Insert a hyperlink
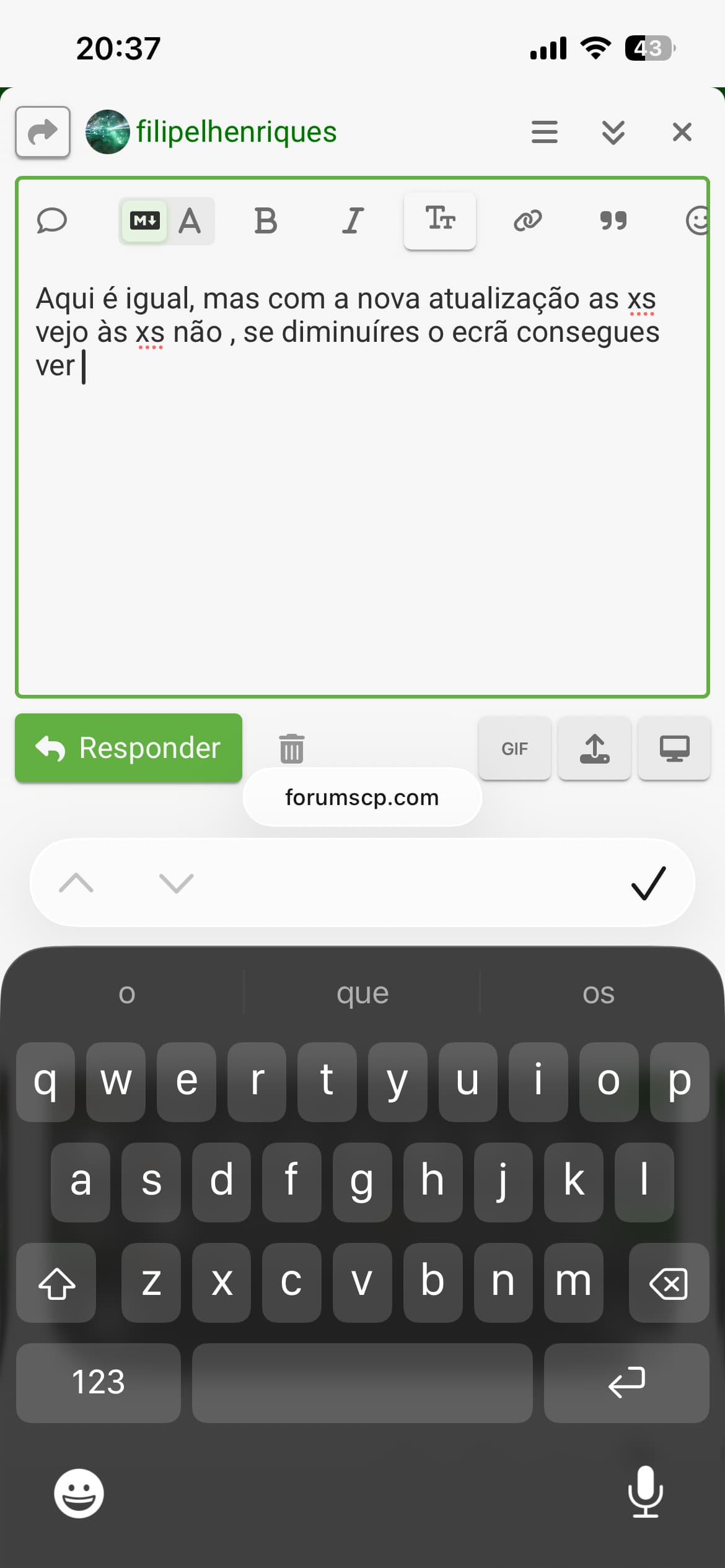The image size is (725, 1568). [527, 220]
